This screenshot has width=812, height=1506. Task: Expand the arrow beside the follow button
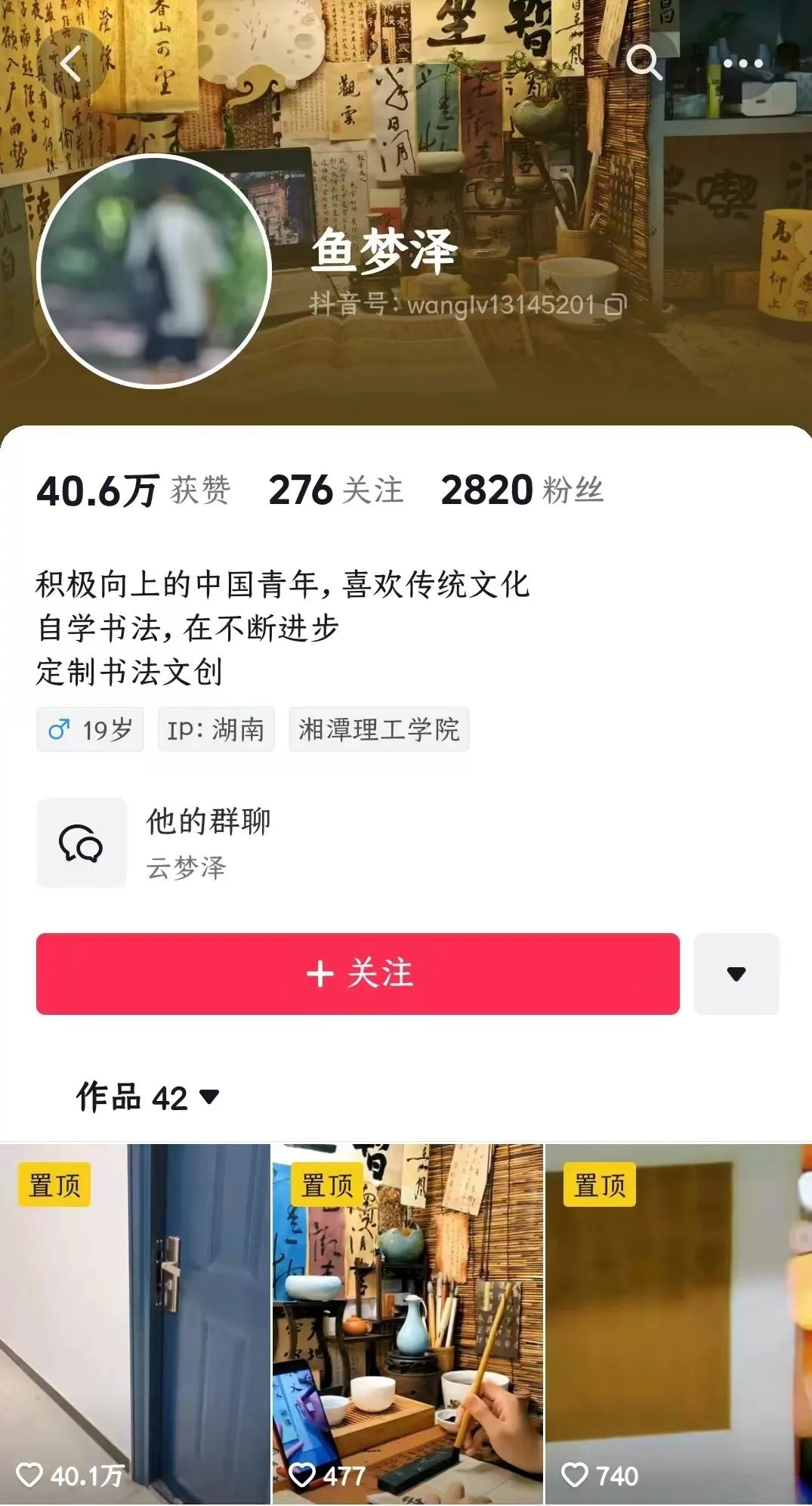click(736, 973)
